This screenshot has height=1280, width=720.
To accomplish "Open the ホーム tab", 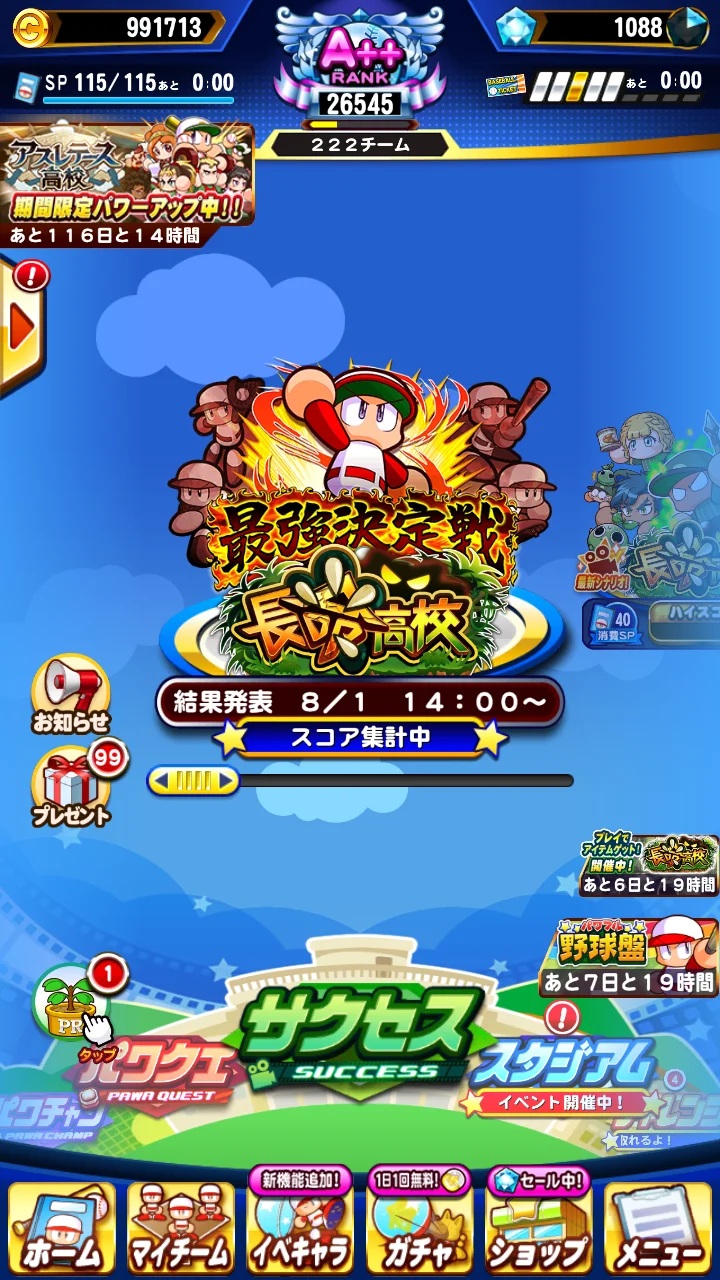I will pyautogui.click(x=61, y=1228).
